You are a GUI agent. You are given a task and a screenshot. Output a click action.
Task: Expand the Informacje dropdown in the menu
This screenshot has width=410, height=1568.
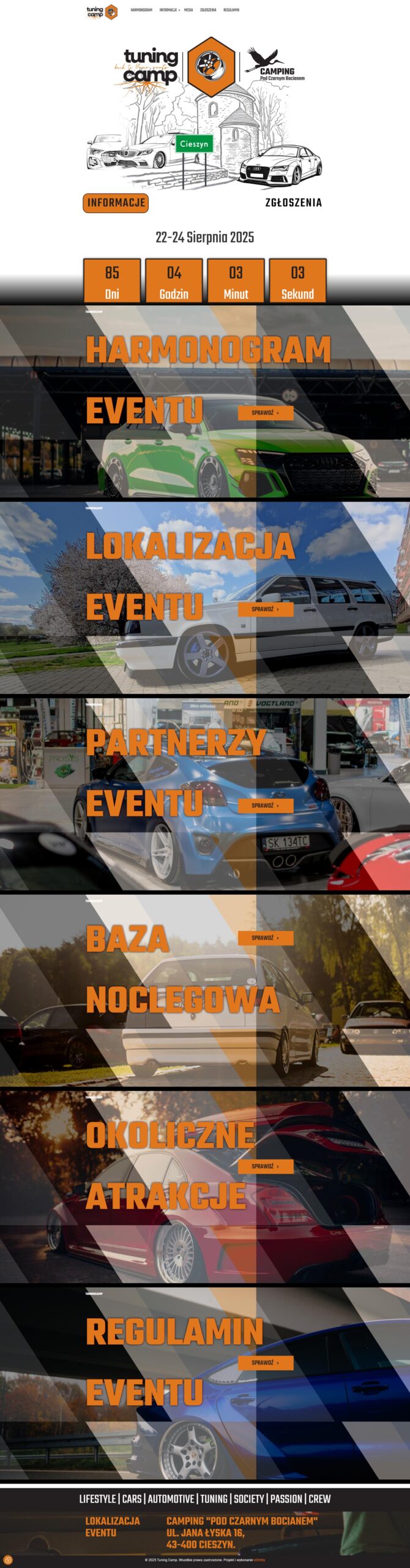click(x=170, y=10)
